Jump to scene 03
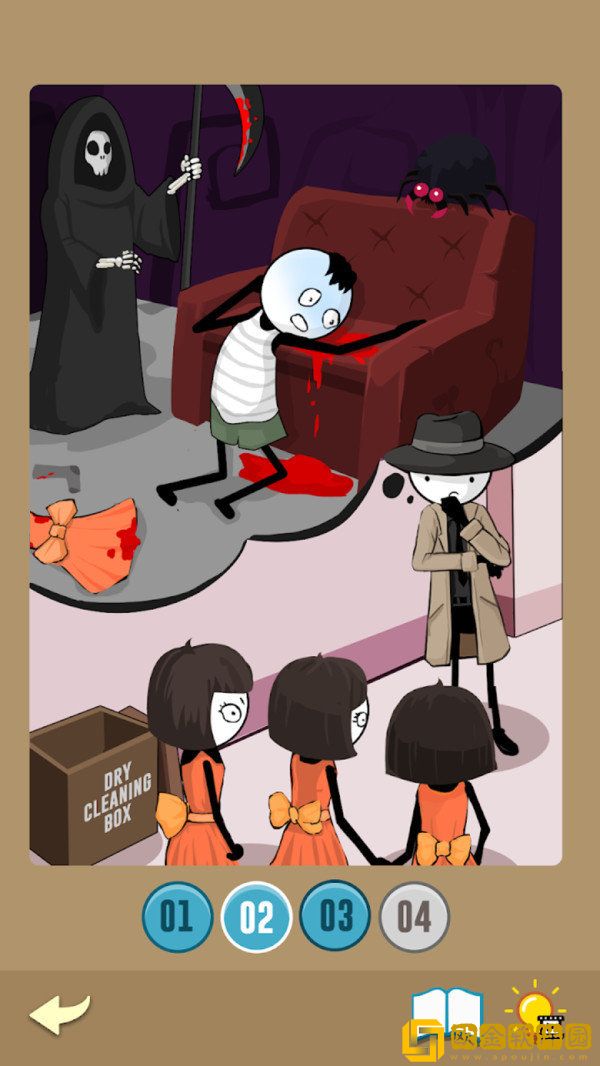The width and height of the screenshot is (600, 1066). click(335, 917)
